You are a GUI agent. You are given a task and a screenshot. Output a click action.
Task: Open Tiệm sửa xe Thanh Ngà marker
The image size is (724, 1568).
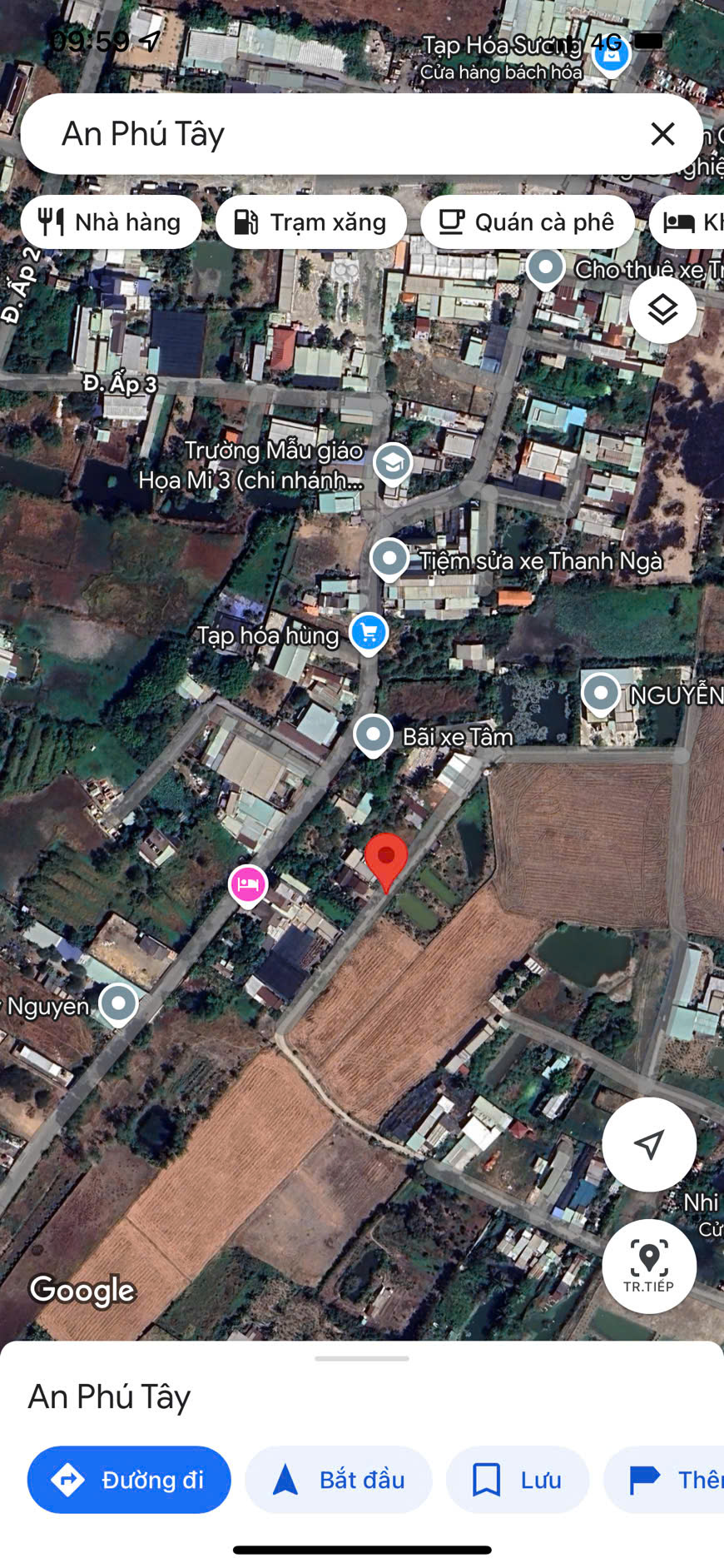389,559
